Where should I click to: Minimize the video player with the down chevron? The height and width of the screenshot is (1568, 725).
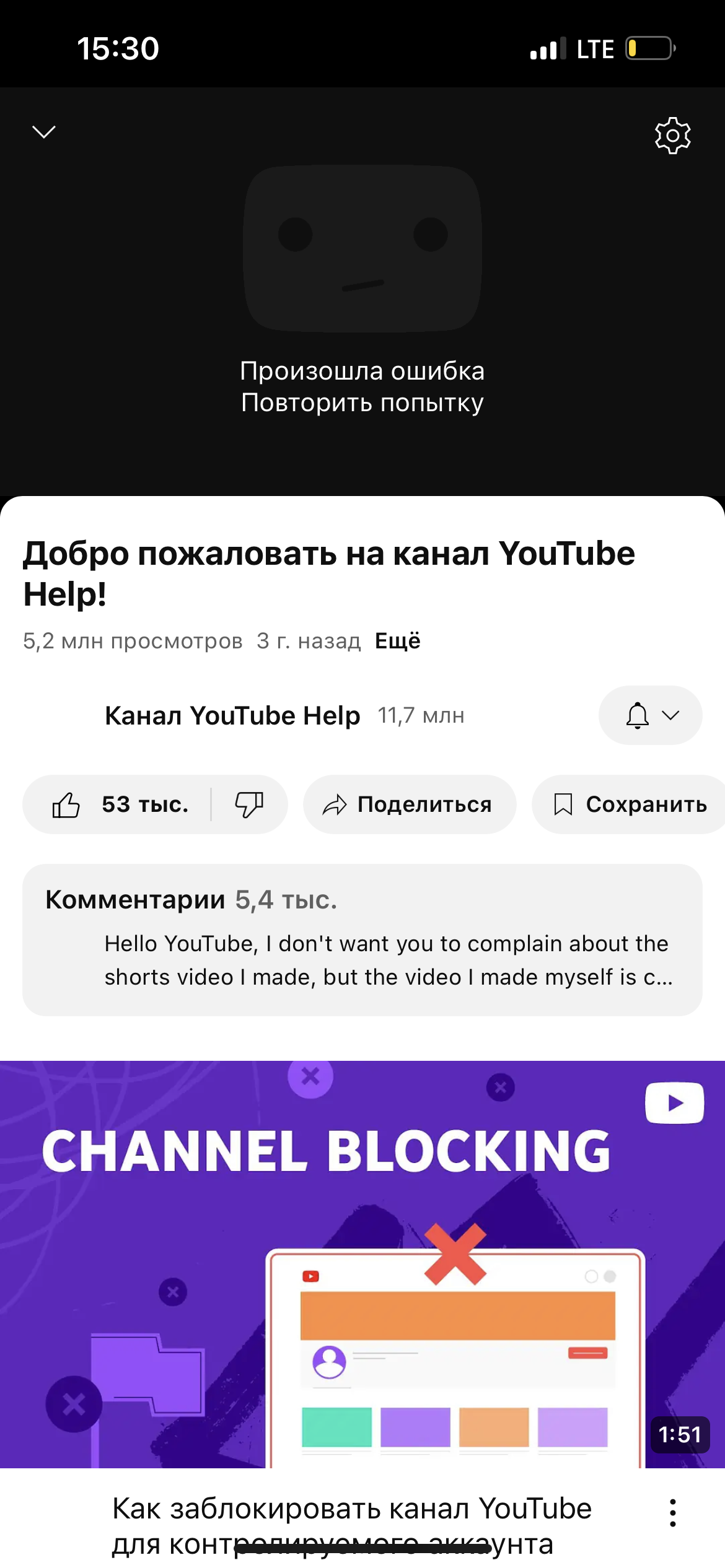pos(43,132)
